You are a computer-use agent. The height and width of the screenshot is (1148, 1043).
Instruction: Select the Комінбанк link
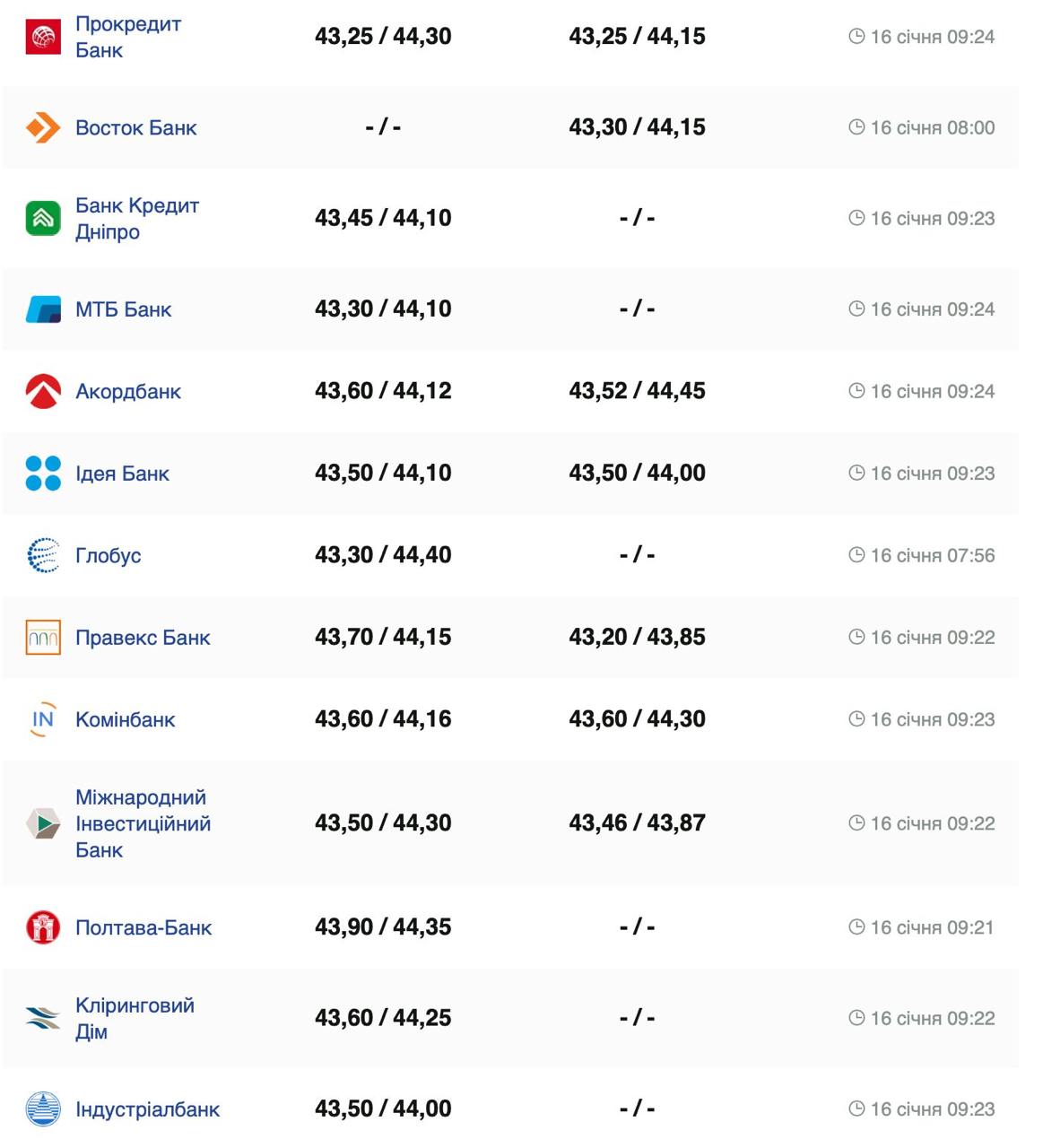[125, 720]
